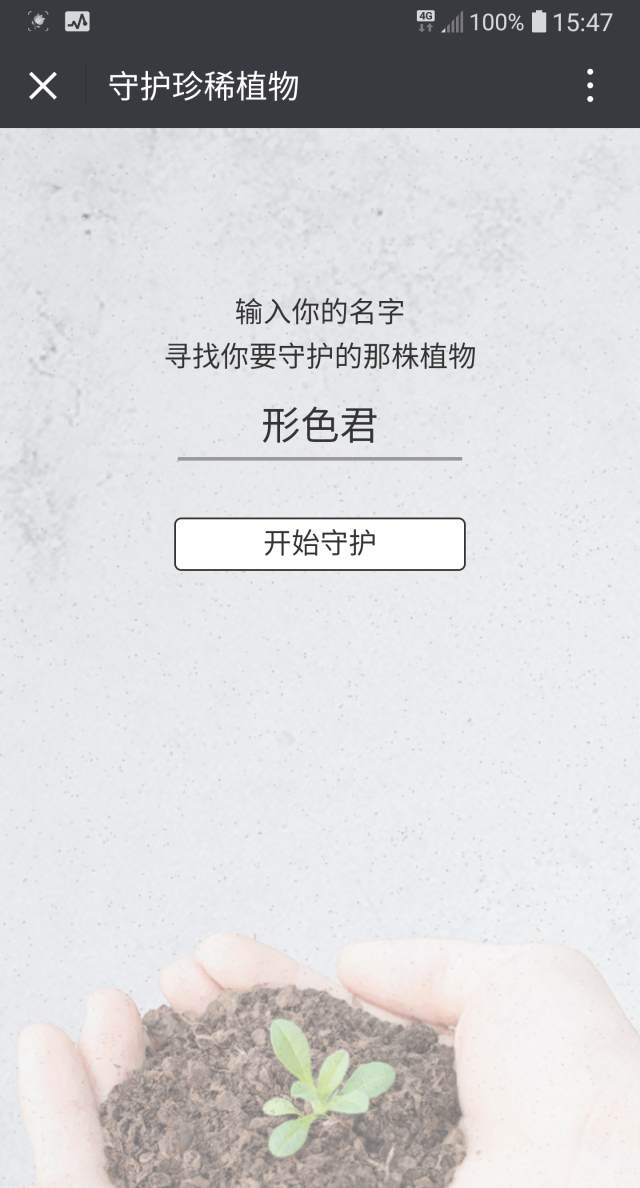
Task: Open the three-dot overflow menu
Action: (x=590, y=86)
